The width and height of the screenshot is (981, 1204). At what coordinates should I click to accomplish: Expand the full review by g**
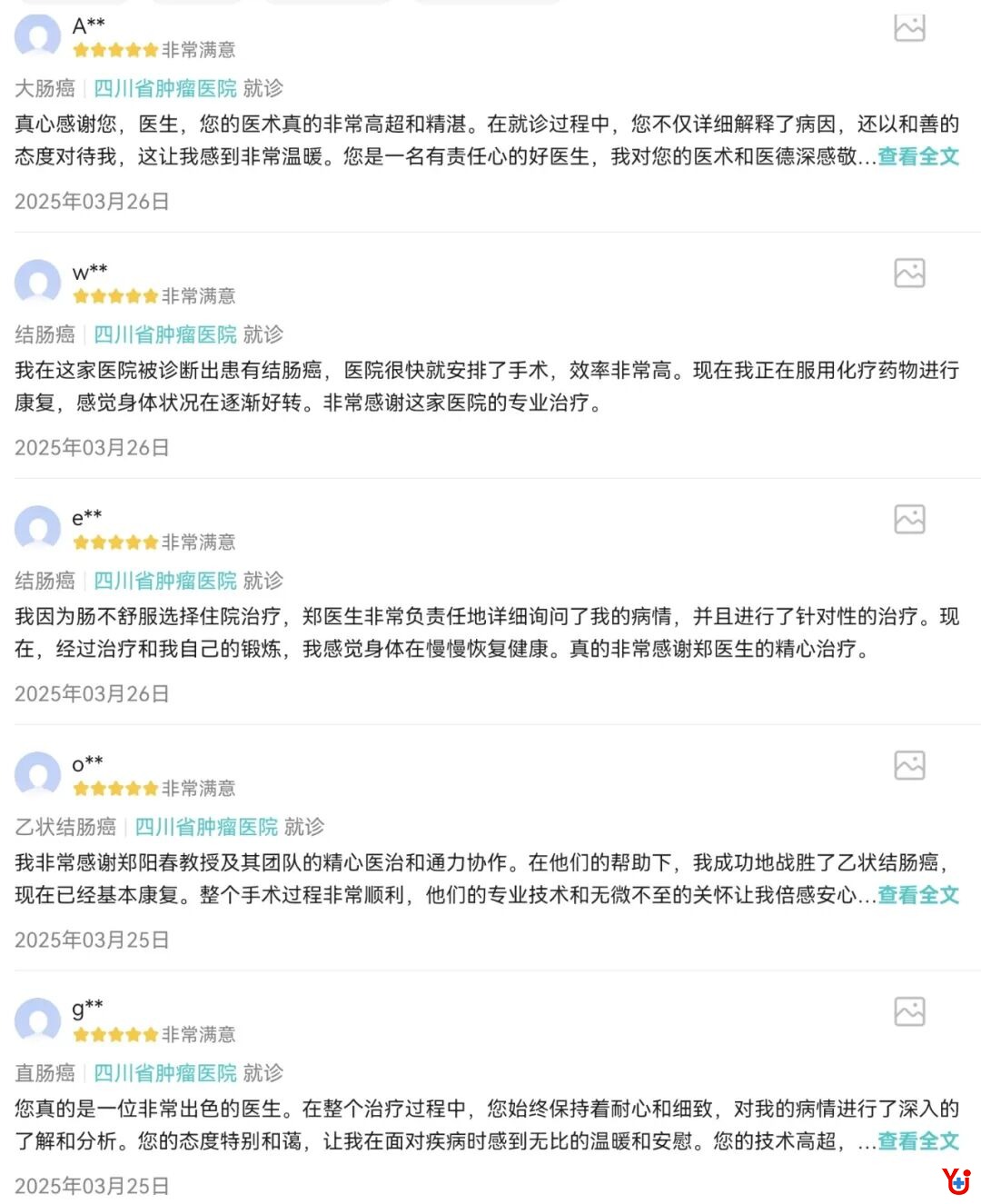tap(917, 1141)
